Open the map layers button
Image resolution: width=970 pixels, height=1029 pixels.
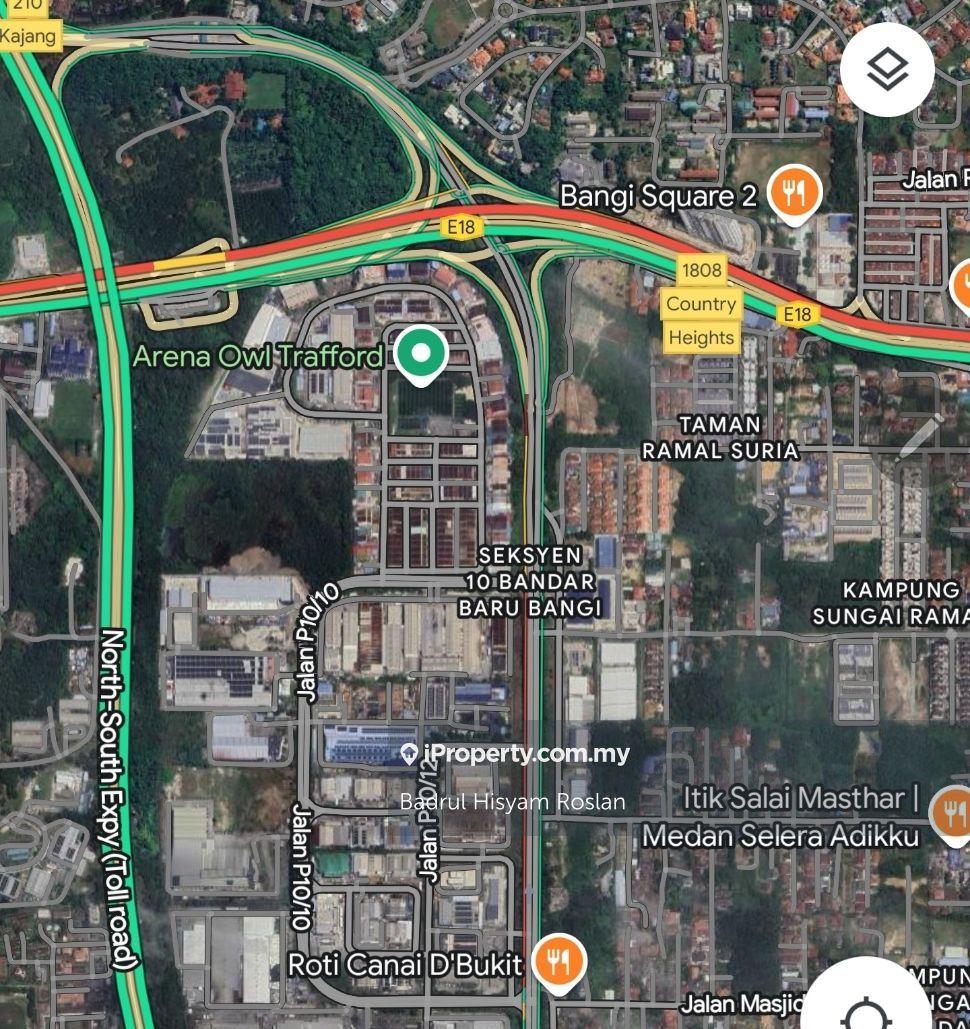[x=887, y=69]
